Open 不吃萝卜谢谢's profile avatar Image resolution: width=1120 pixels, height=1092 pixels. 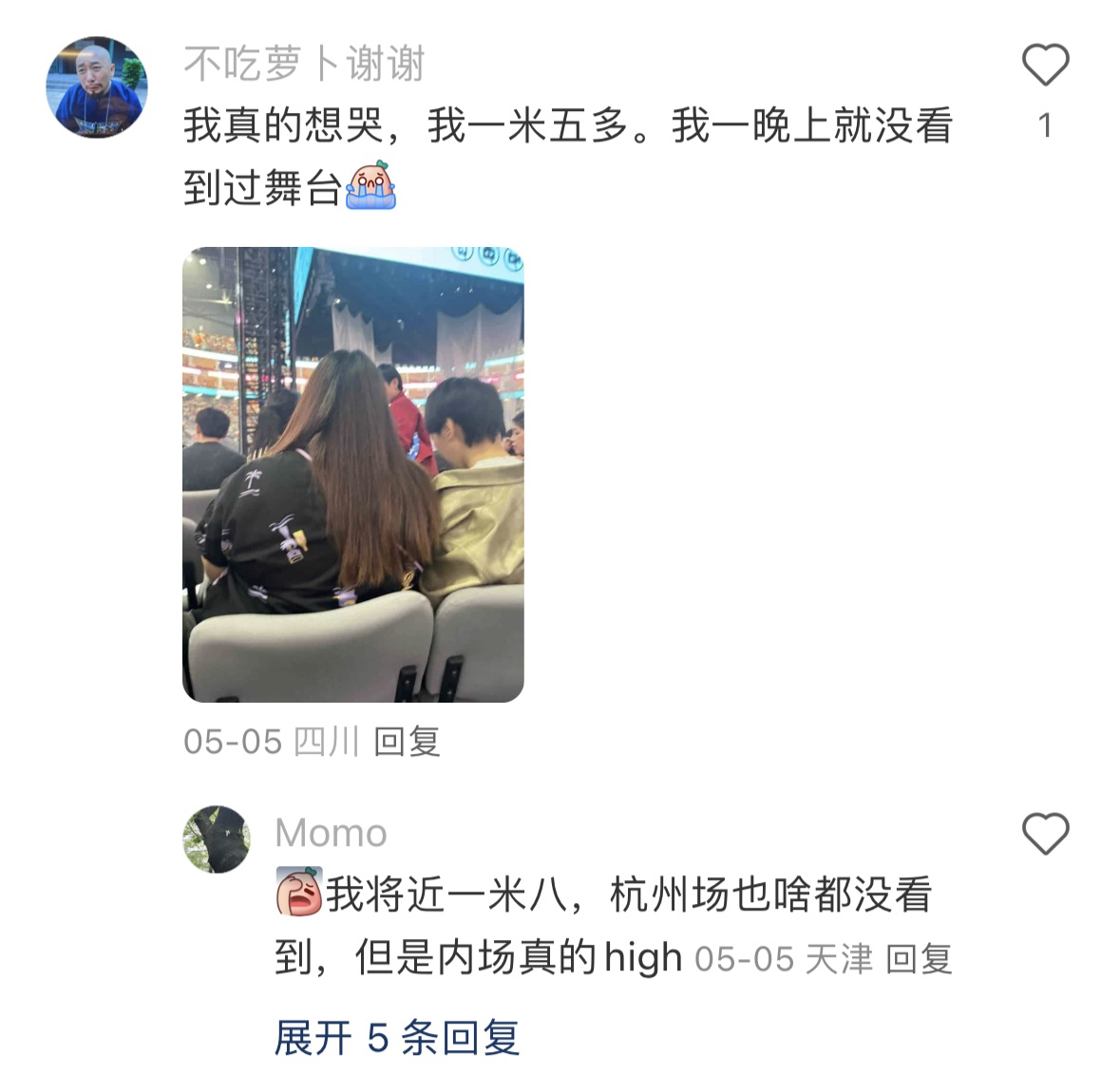click(x=96, y=87)
